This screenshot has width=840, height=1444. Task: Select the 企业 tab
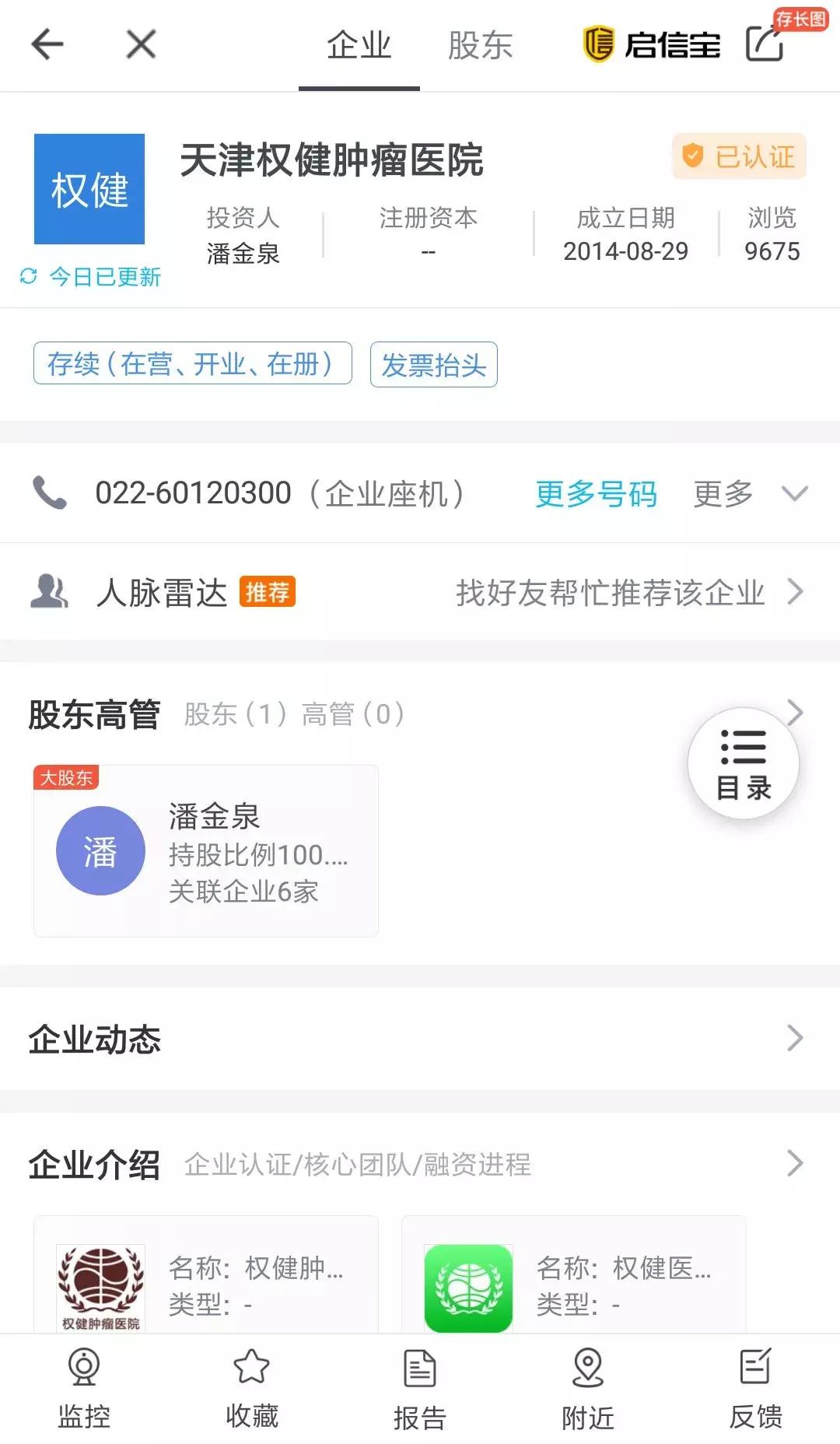tap(359, 44)
